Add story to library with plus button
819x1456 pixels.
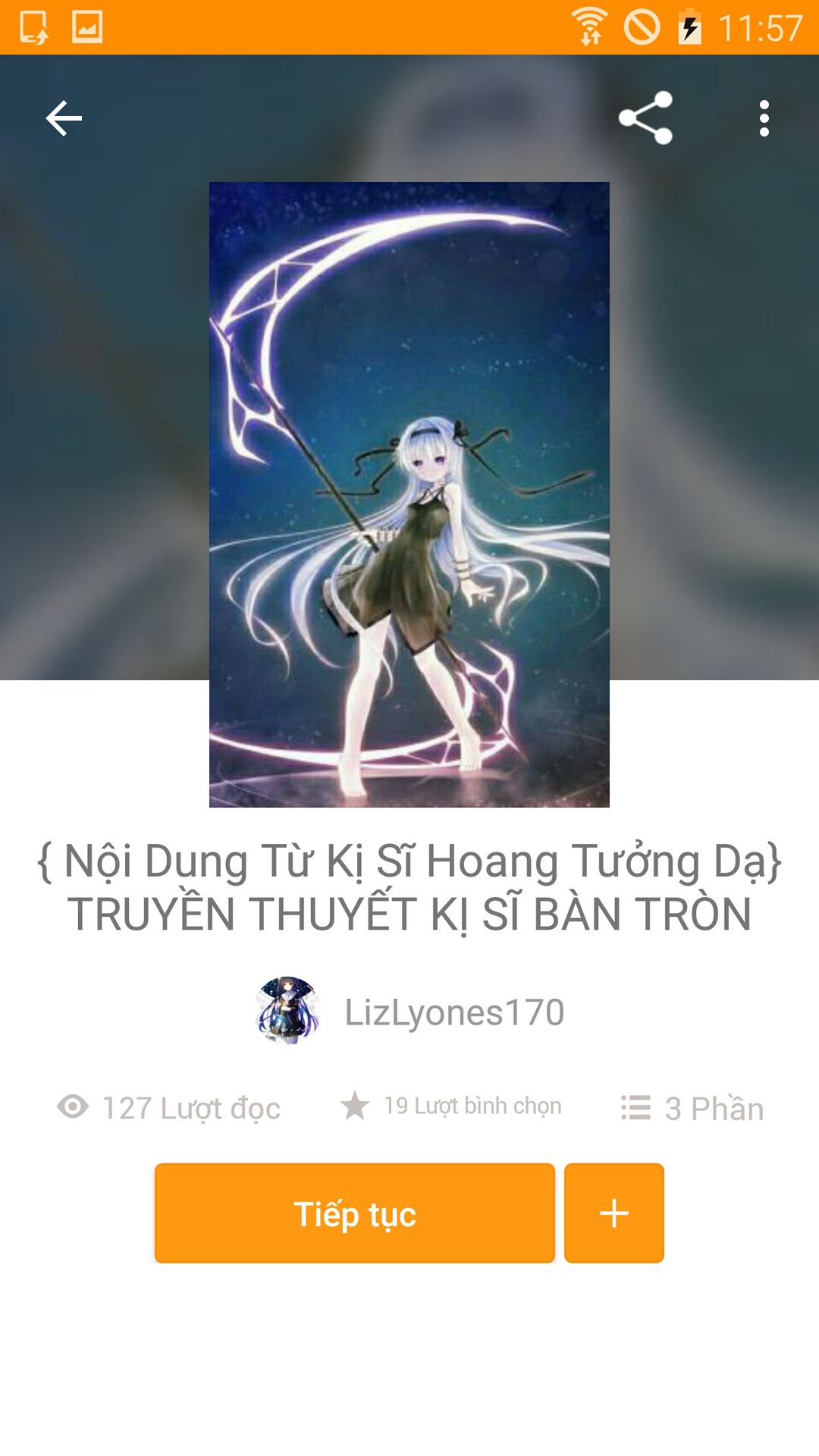[x=613, y=1213]
